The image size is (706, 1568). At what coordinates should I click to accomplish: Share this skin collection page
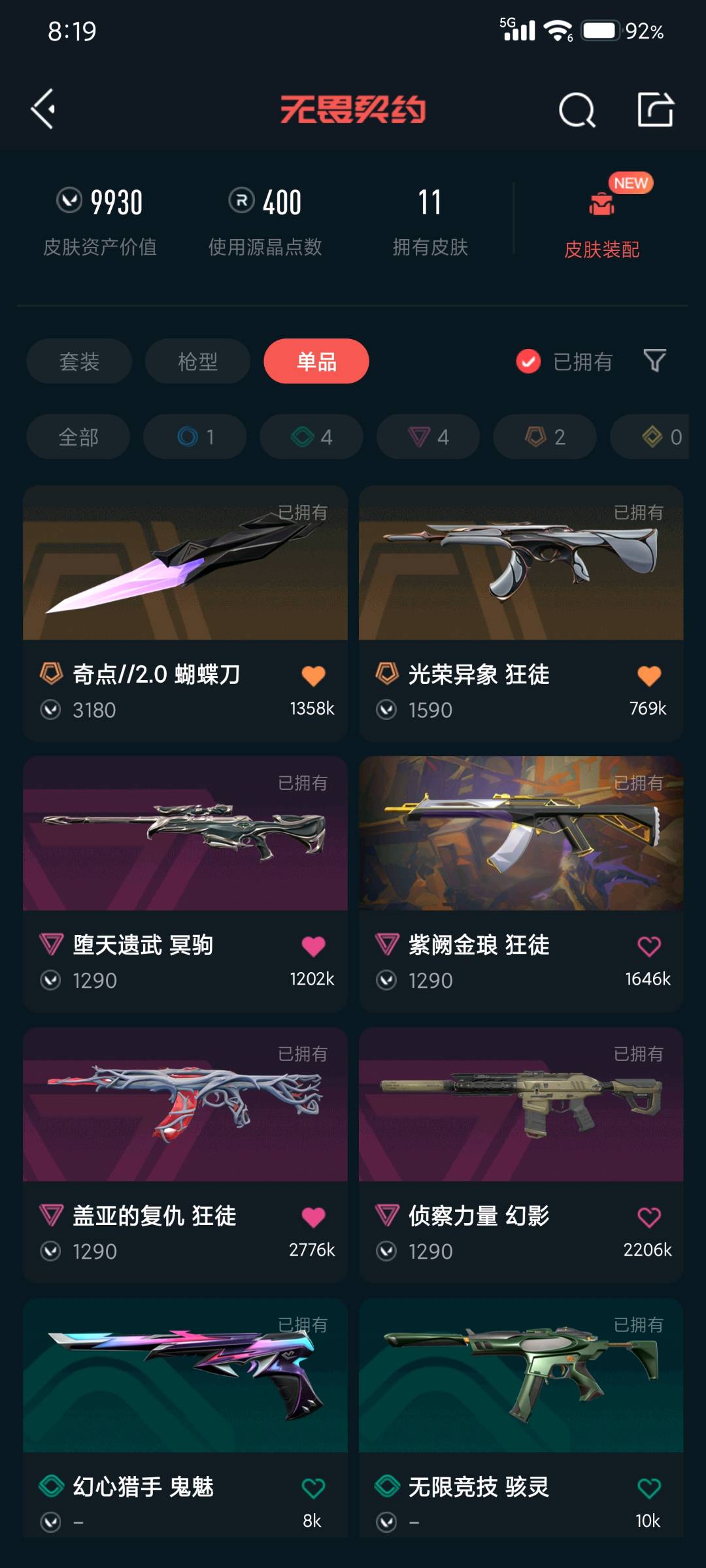(655, 109)
